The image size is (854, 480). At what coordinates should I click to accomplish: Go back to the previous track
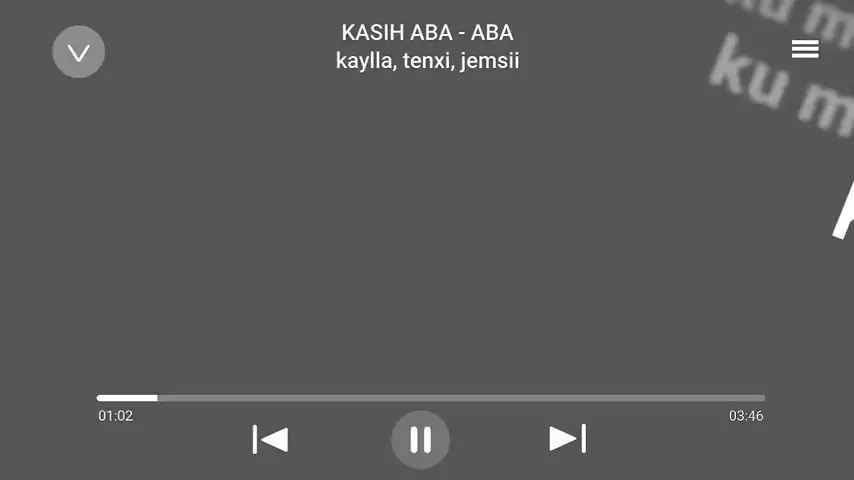click(x=271, y=439)
